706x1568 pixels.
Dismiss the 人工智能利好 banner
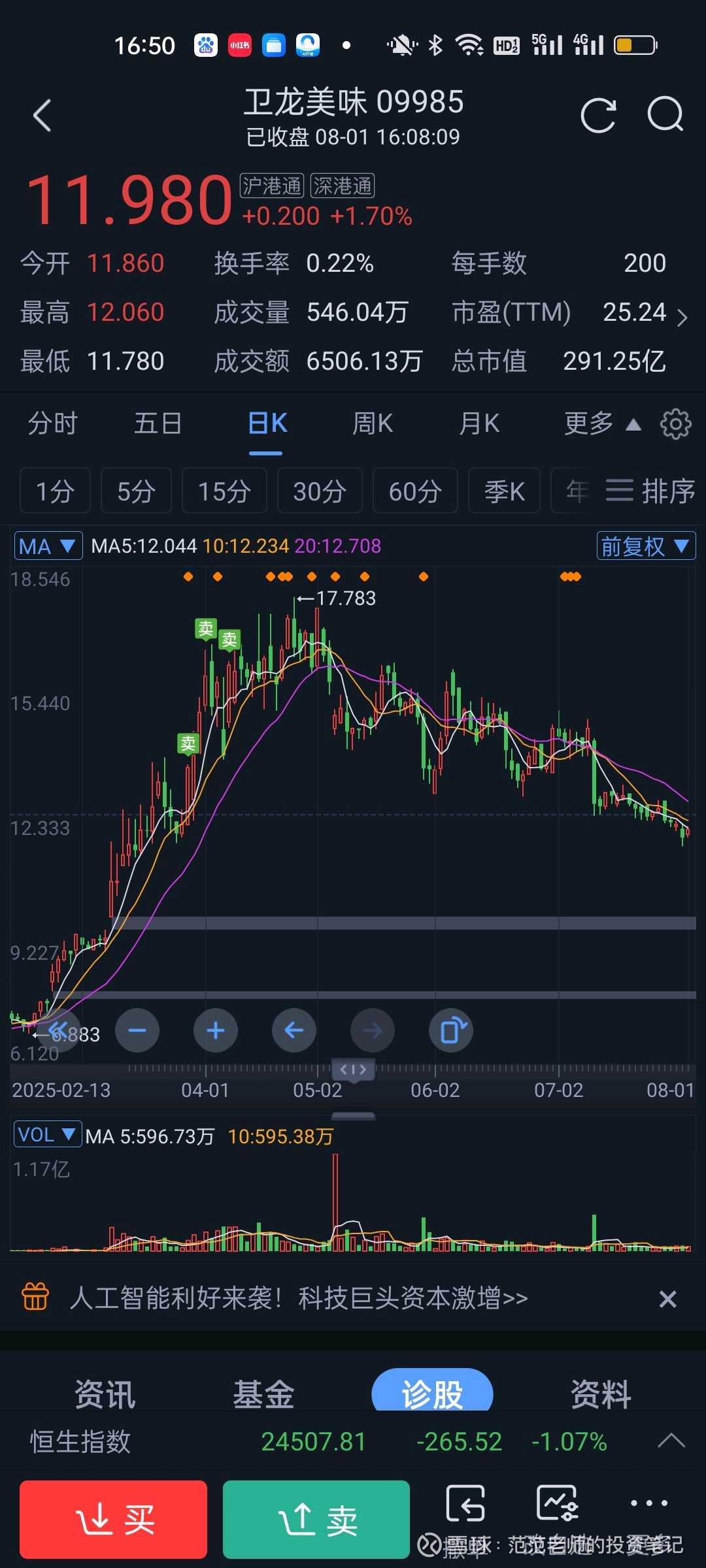click(667, 1299)
